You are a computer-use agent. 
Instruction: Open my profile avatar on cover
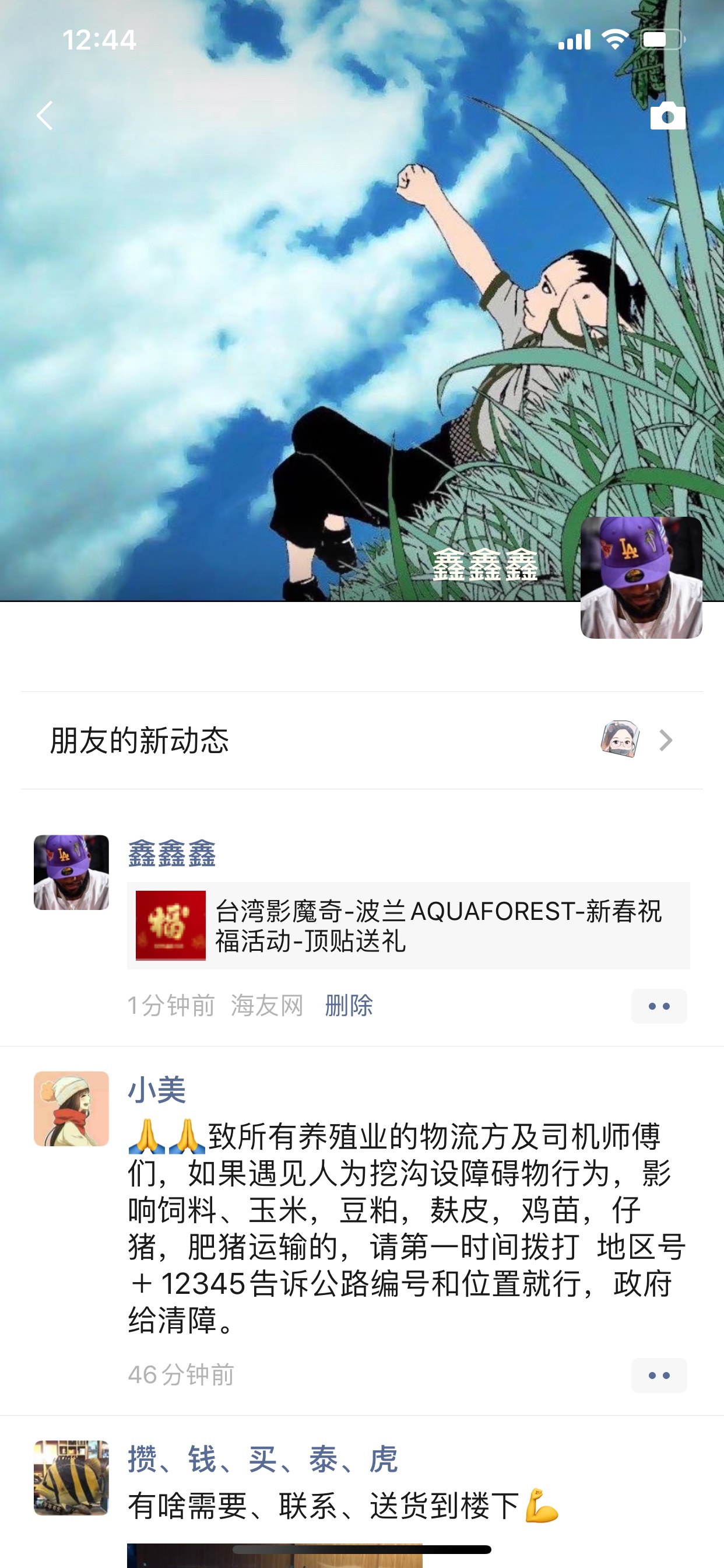point(641,577)
